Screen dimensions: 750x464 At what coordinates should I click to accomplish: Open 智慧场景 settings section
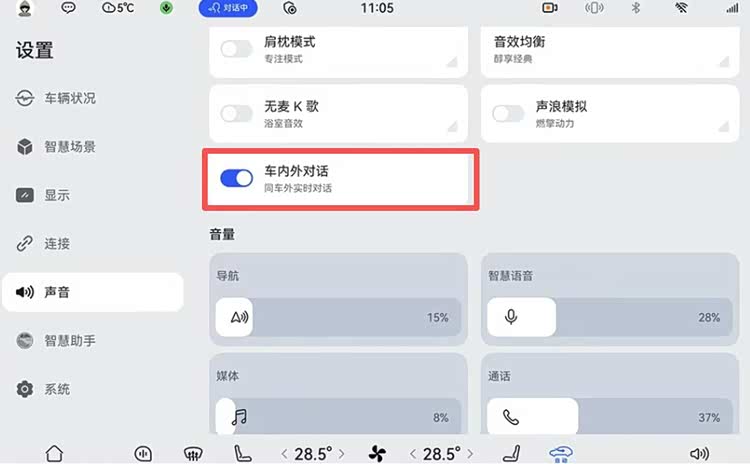[x=70, y=147]
